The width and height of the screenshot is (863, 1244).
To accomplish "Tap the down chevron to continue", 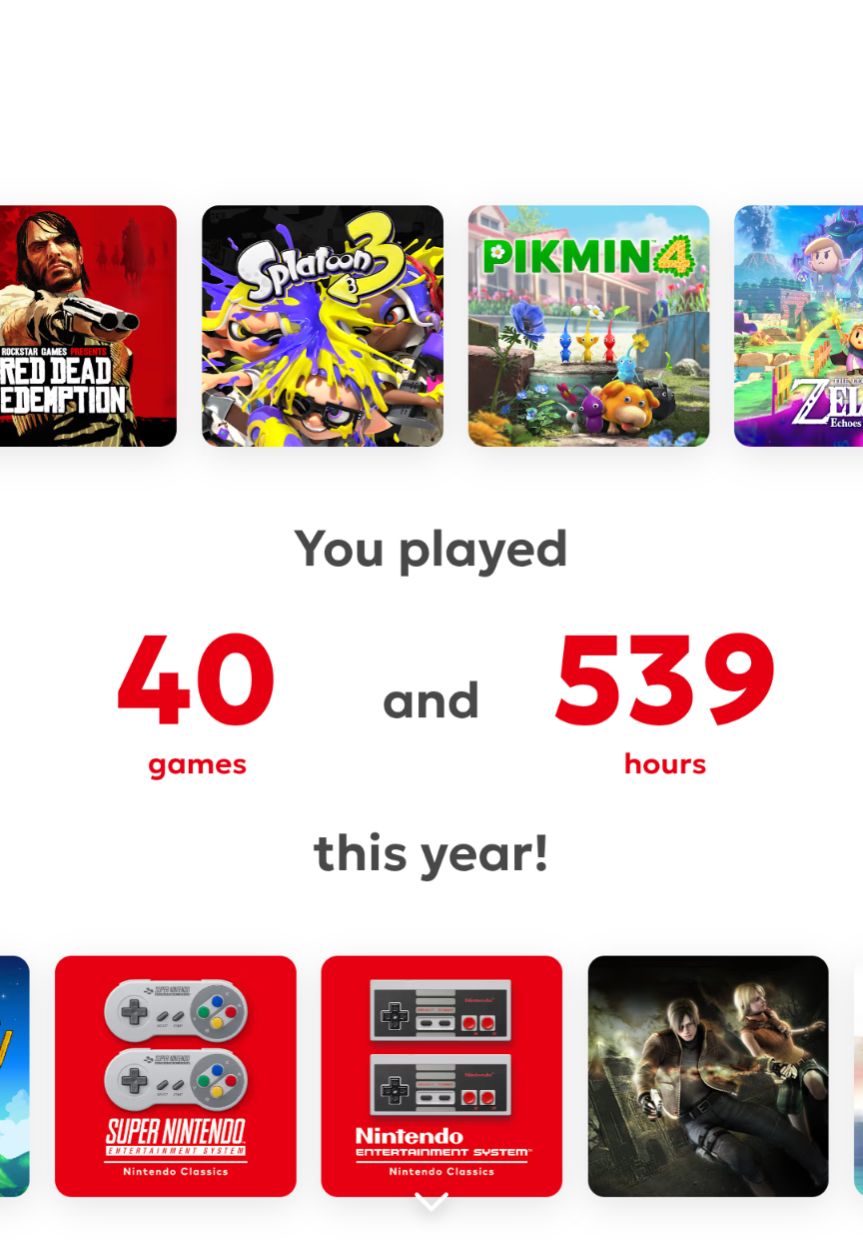I will [x=431, y=1202].
